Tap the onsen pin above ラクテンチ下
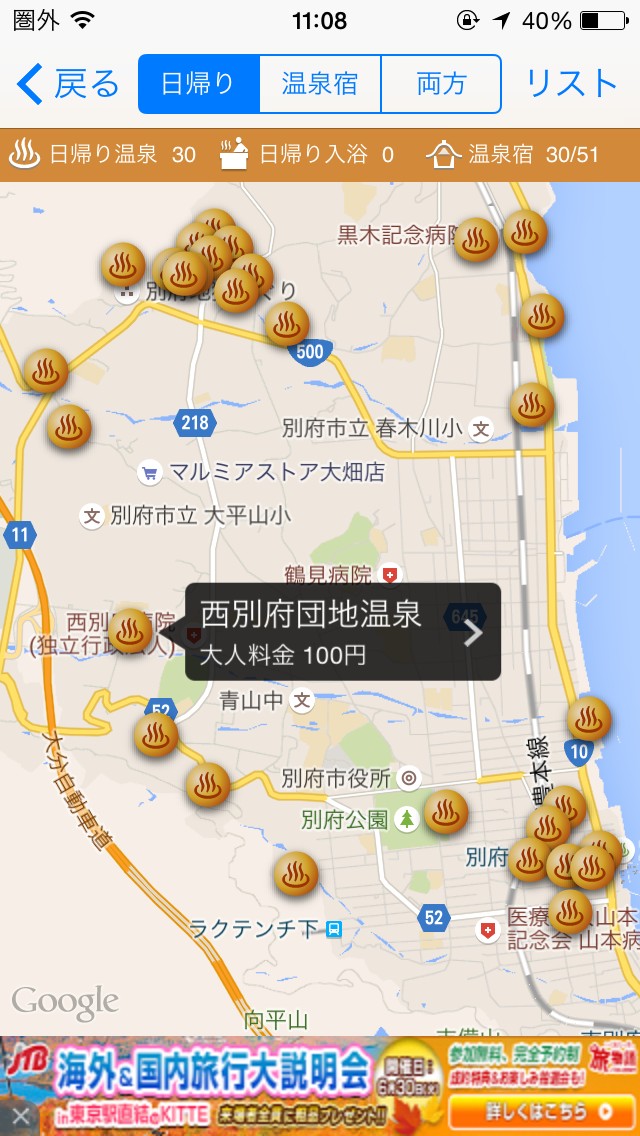Viewport: 640px width, 1136px height. tap(296, 874)
